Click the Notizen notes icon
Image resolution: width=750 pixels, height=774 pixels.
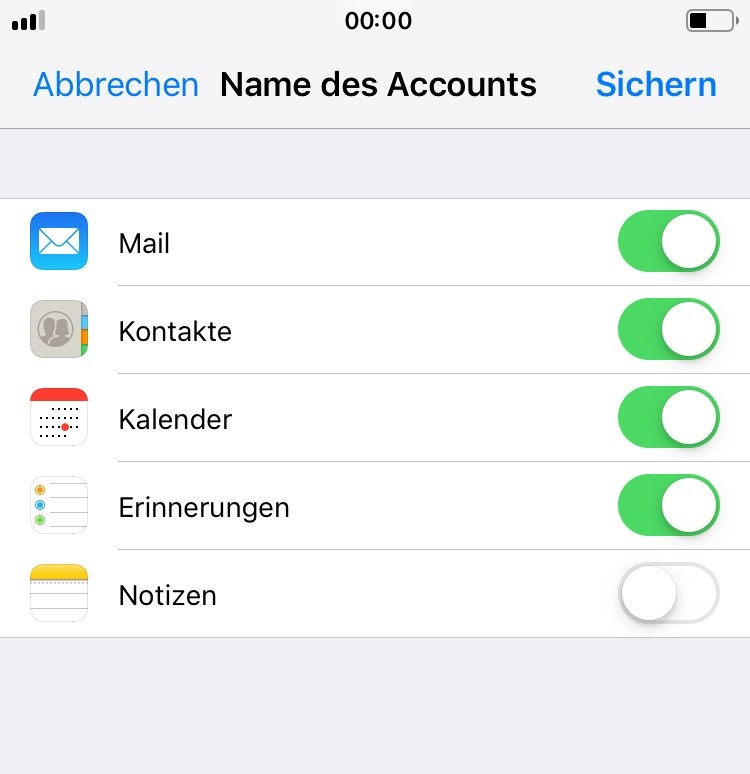[58, 593]
